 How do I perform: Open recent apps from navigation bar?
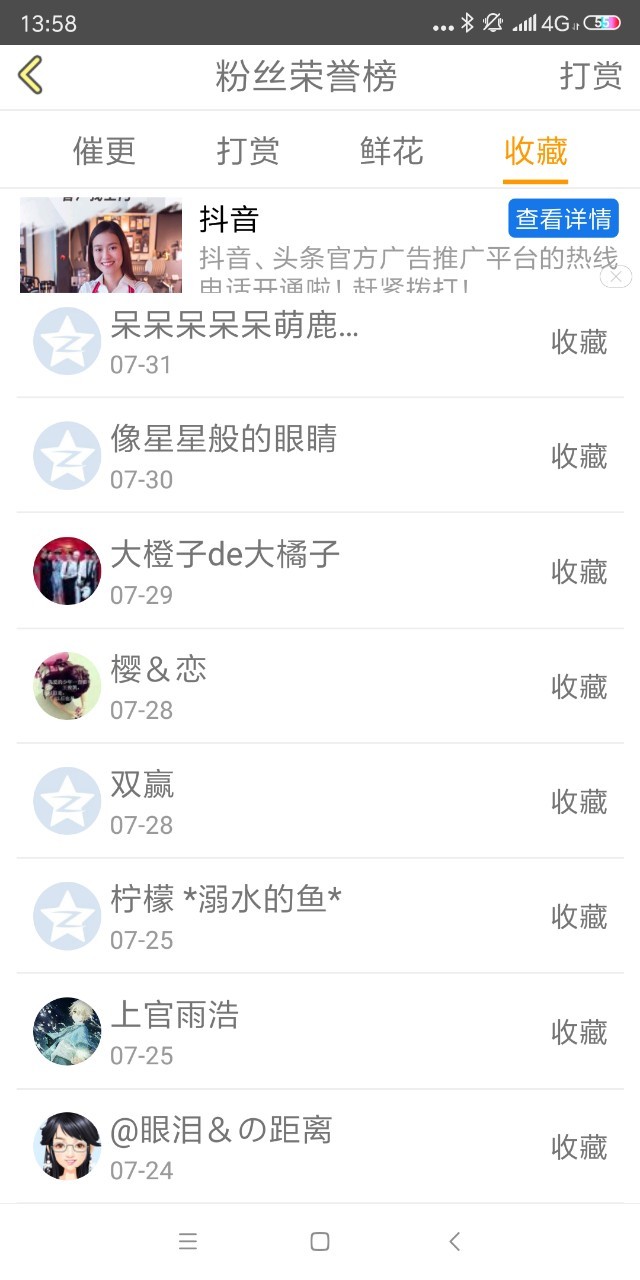[x=187, y=1242]
